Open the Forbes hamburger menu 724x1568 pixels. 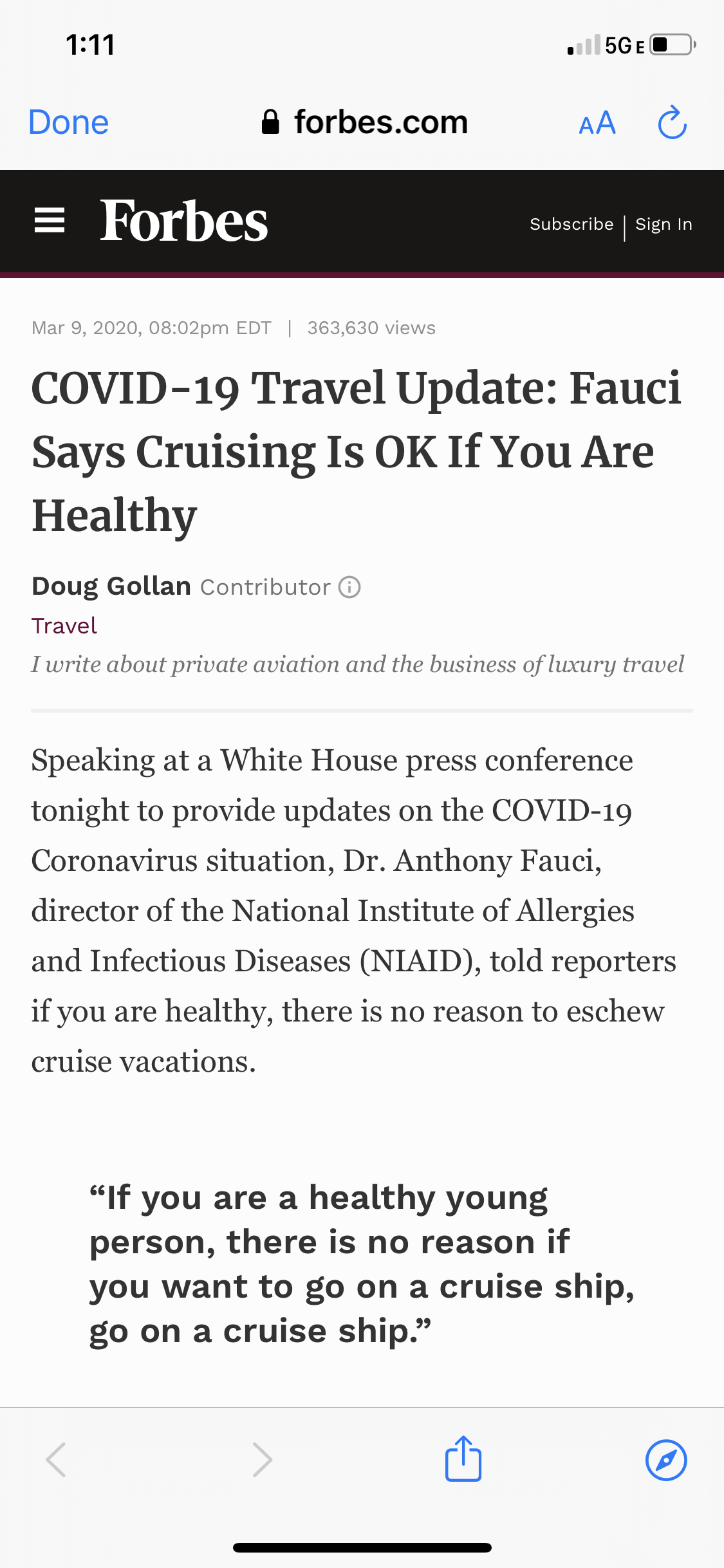coord(50,221)
